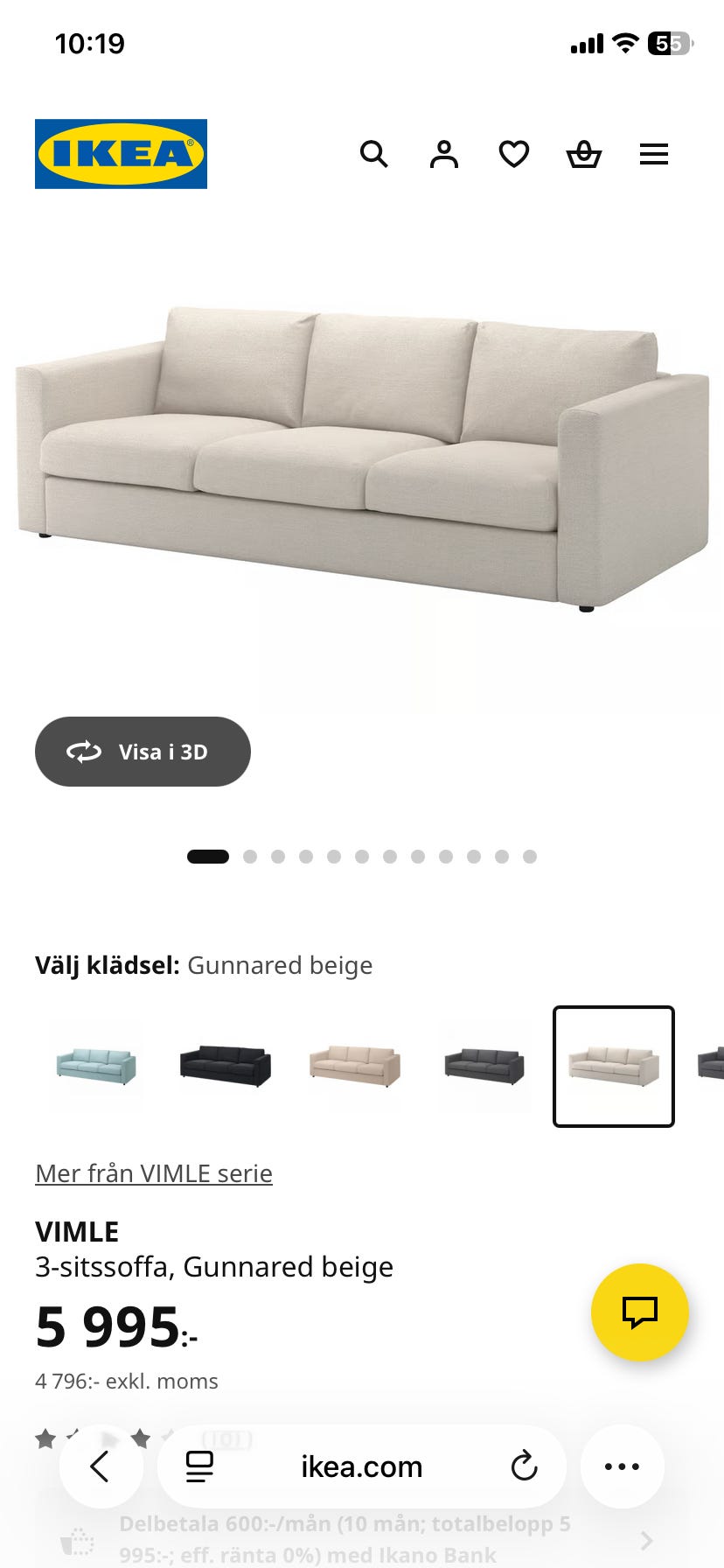Activate the Visa i 3D viewer
The image size is (724, 1568).
click(x=143, y=751)
